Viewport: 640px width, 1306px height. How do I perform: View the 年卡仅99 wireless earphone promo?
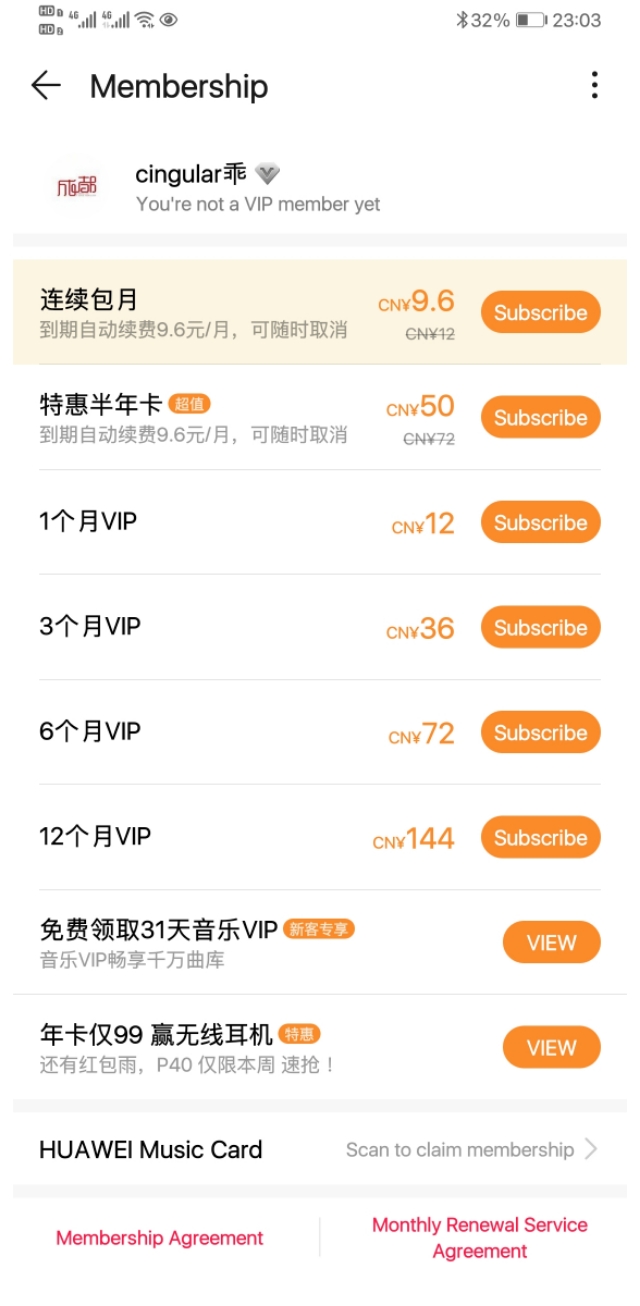(x=551, y=1048)
